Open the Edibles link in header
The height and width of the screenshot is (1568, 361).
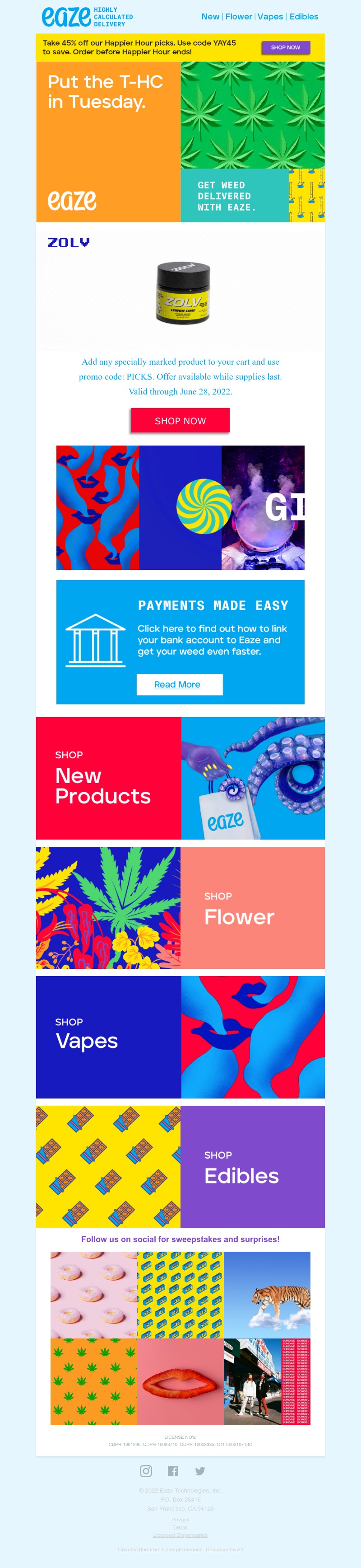[x=303, y=16]
